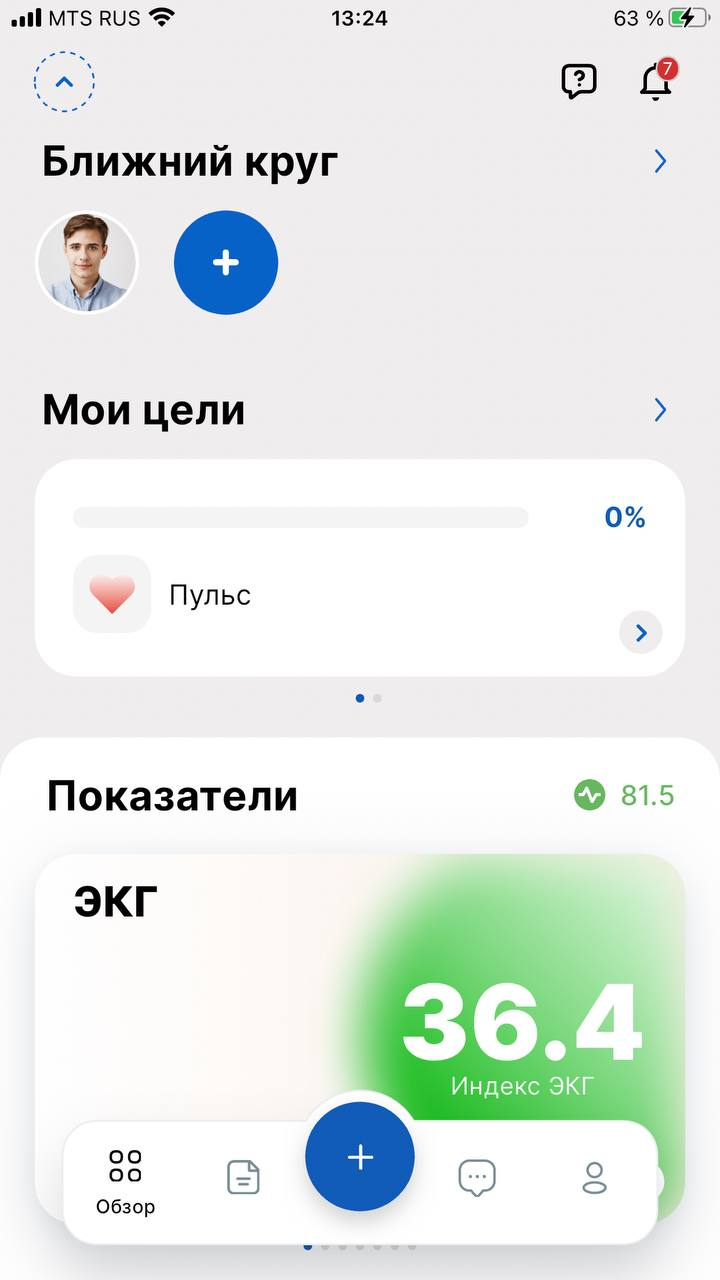Open the Ближний круг section arrow
The width and height of the screenshot is (720, 1280).
click(660, 161)
